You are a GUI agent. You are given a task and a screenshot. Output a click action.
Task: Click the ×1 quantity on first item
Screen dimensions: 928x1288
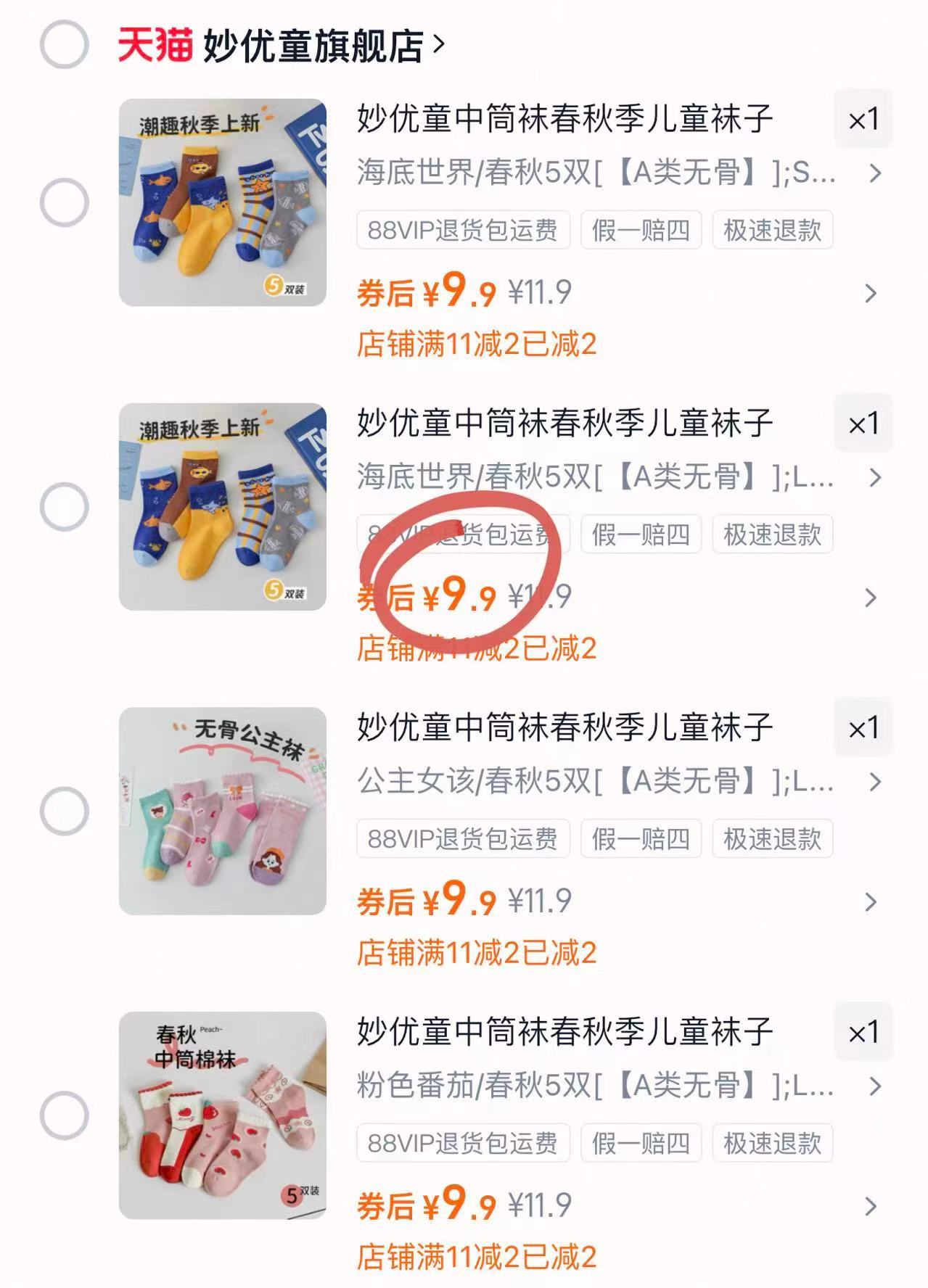click(x=864, y=120)
